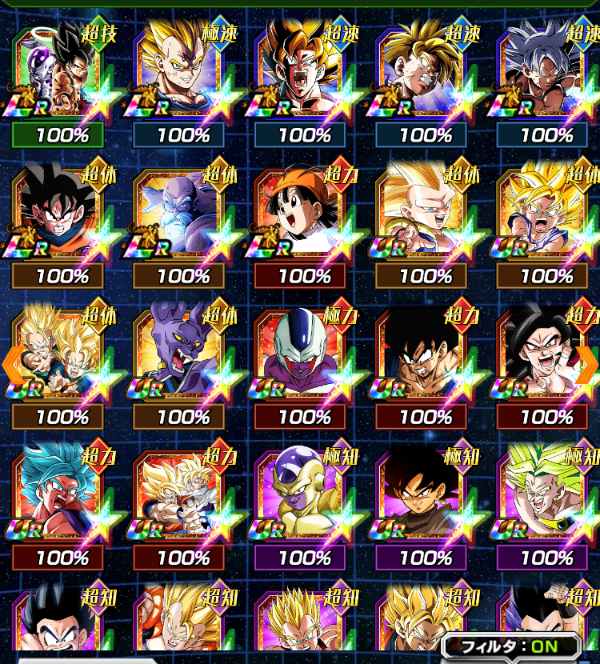Open the フィルタ ON filter button
The image size is (600, 664).
[510, 647]
